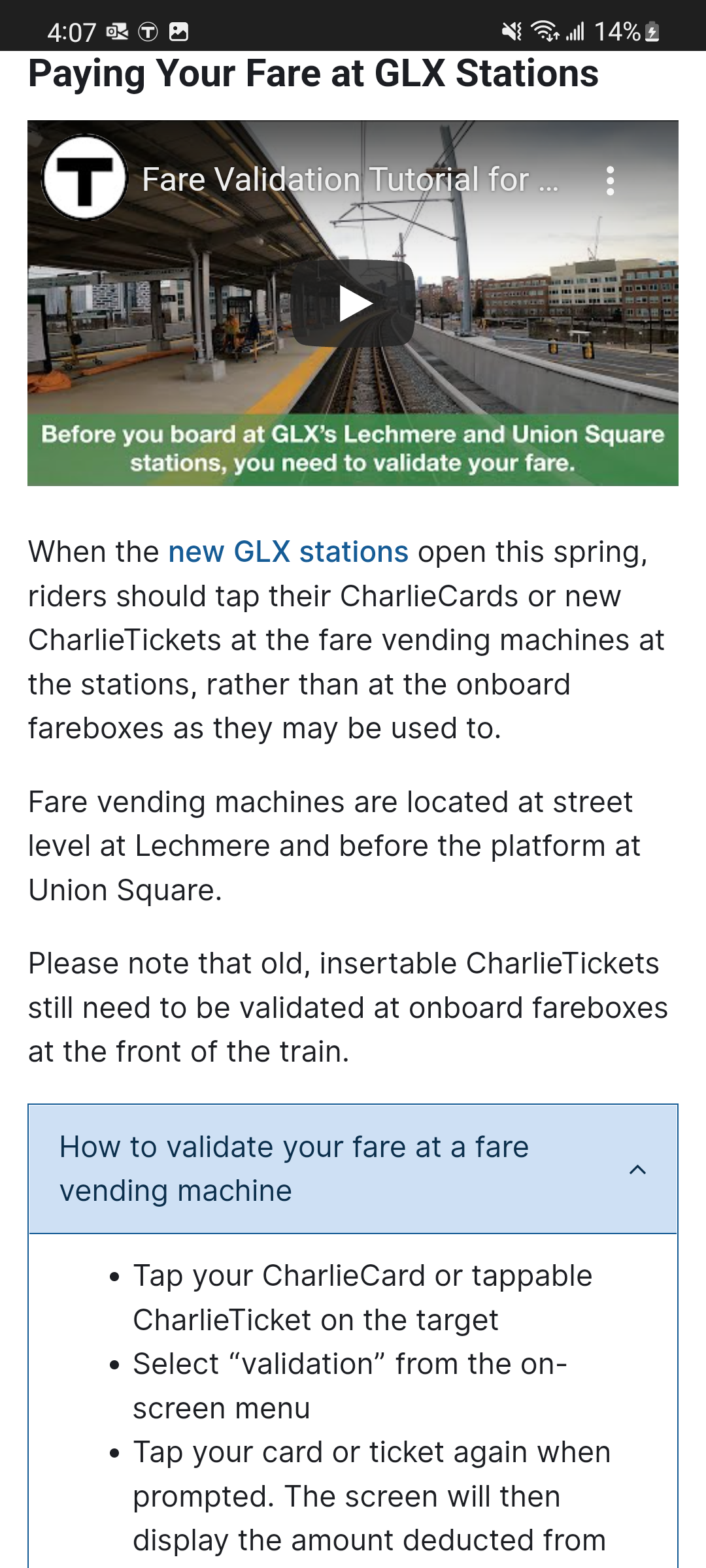Open the MBTA channel logo on video

click(x=84, y=178)
